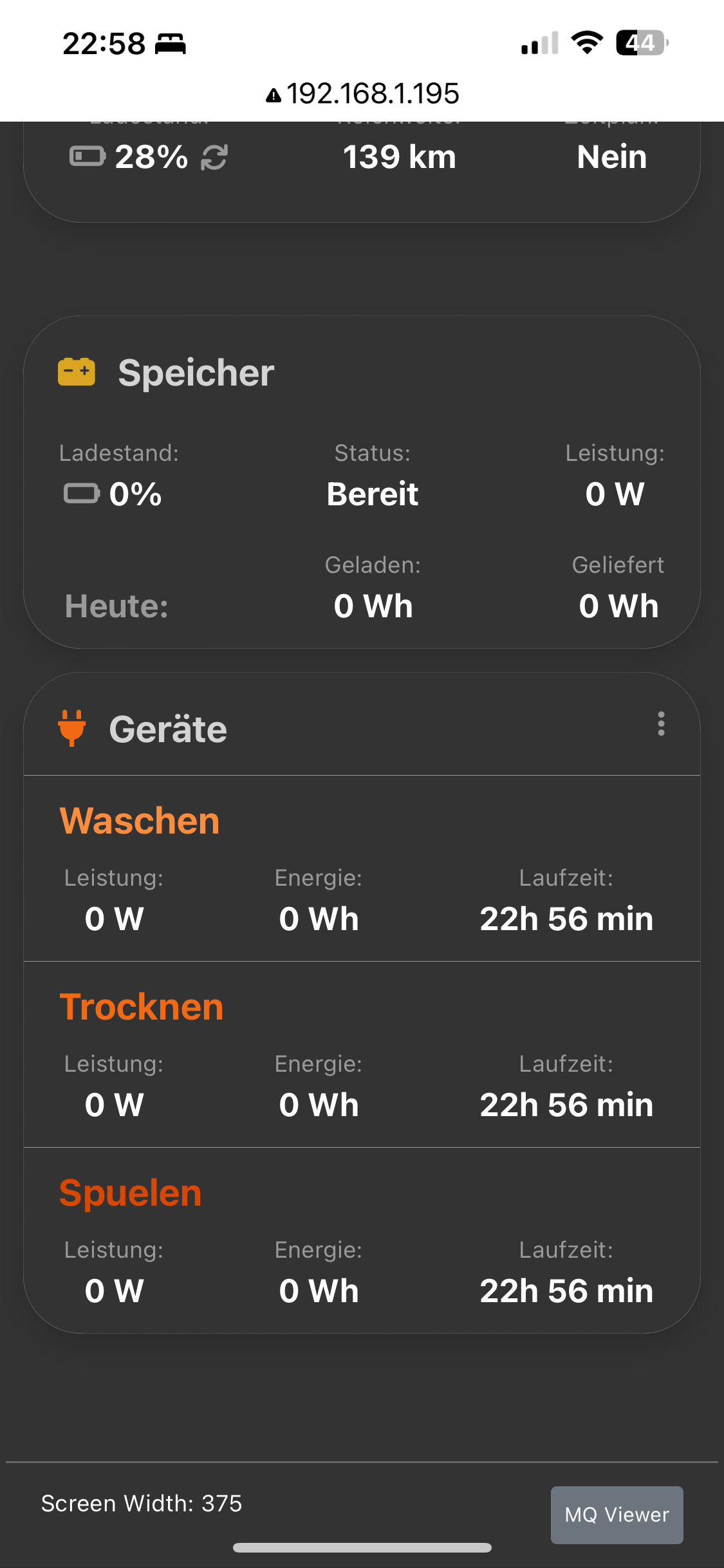Refresh the 28% charge level
Screen dimensions: 724x1568
tap(214, 158)
